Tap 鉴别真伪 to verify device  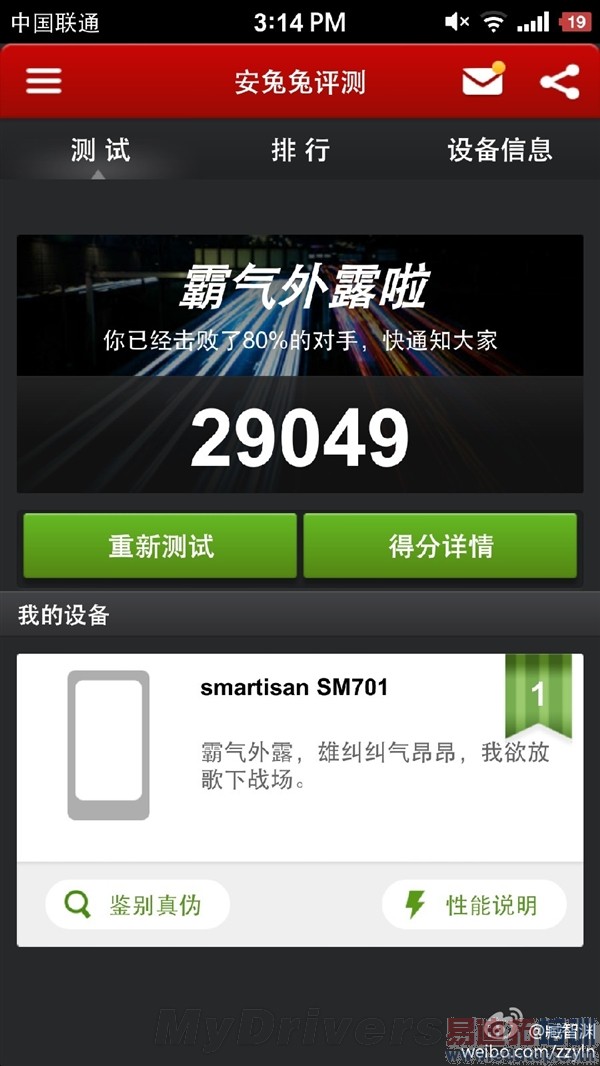138,905
